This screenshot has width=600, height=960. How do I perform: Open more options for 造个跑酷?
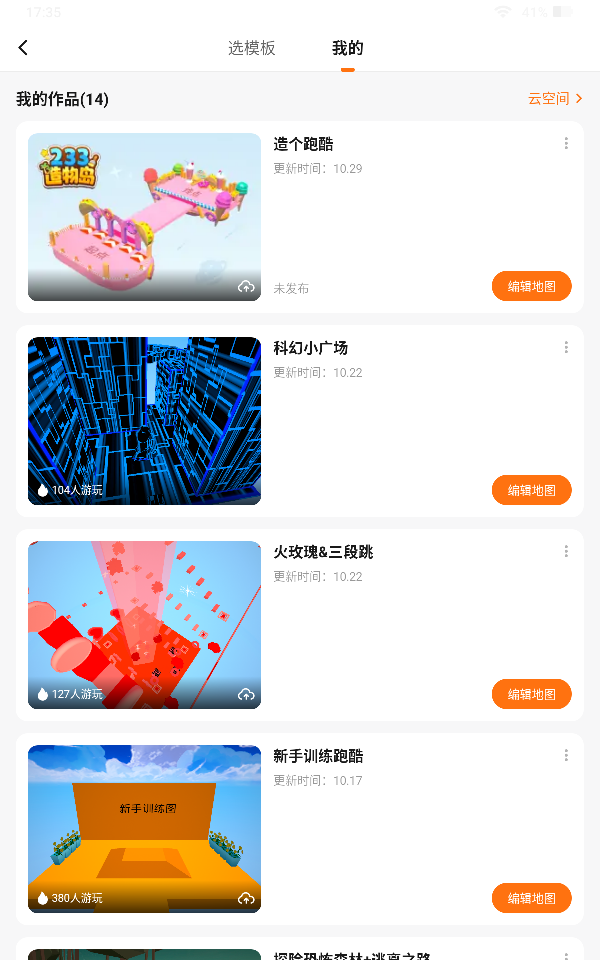coord(566,143)
